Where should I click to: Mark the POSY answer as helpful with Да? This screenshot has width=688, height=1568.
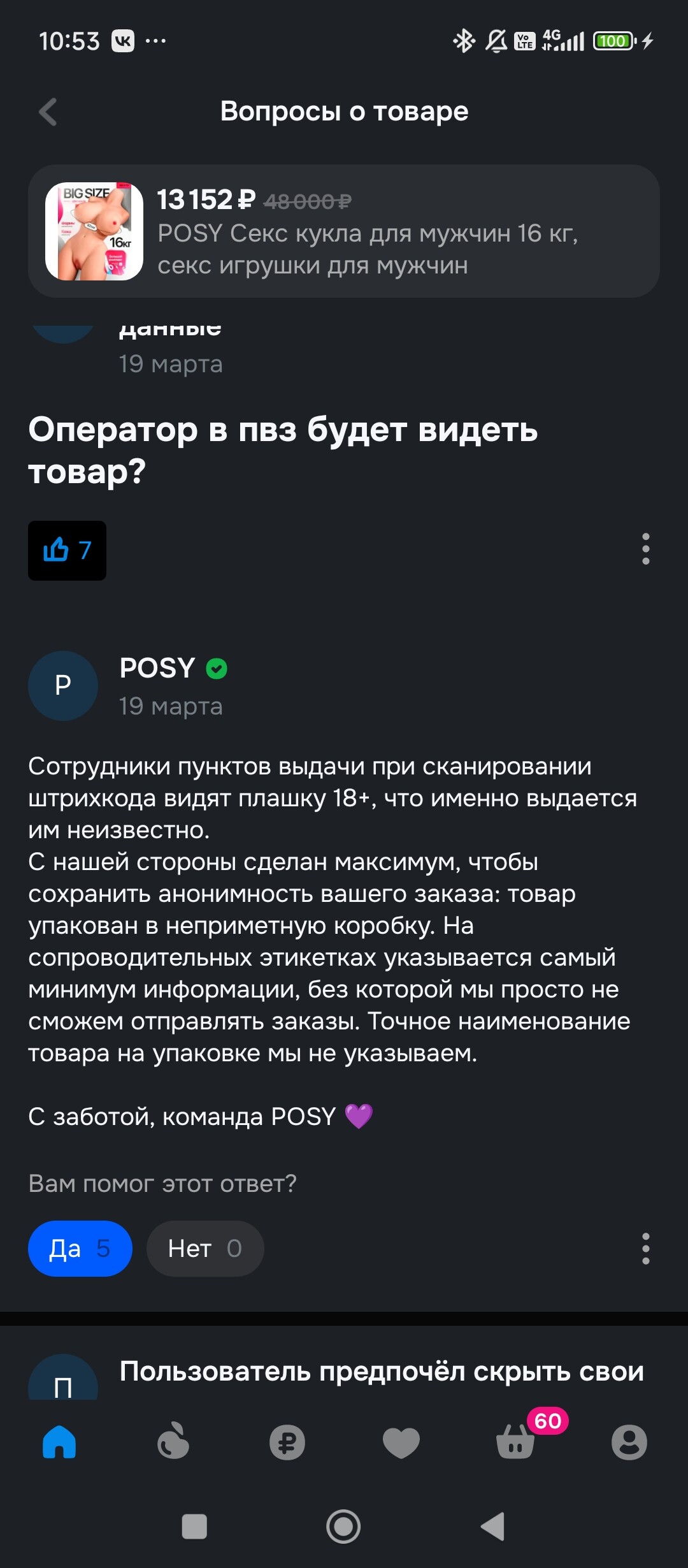[80, 1248]
